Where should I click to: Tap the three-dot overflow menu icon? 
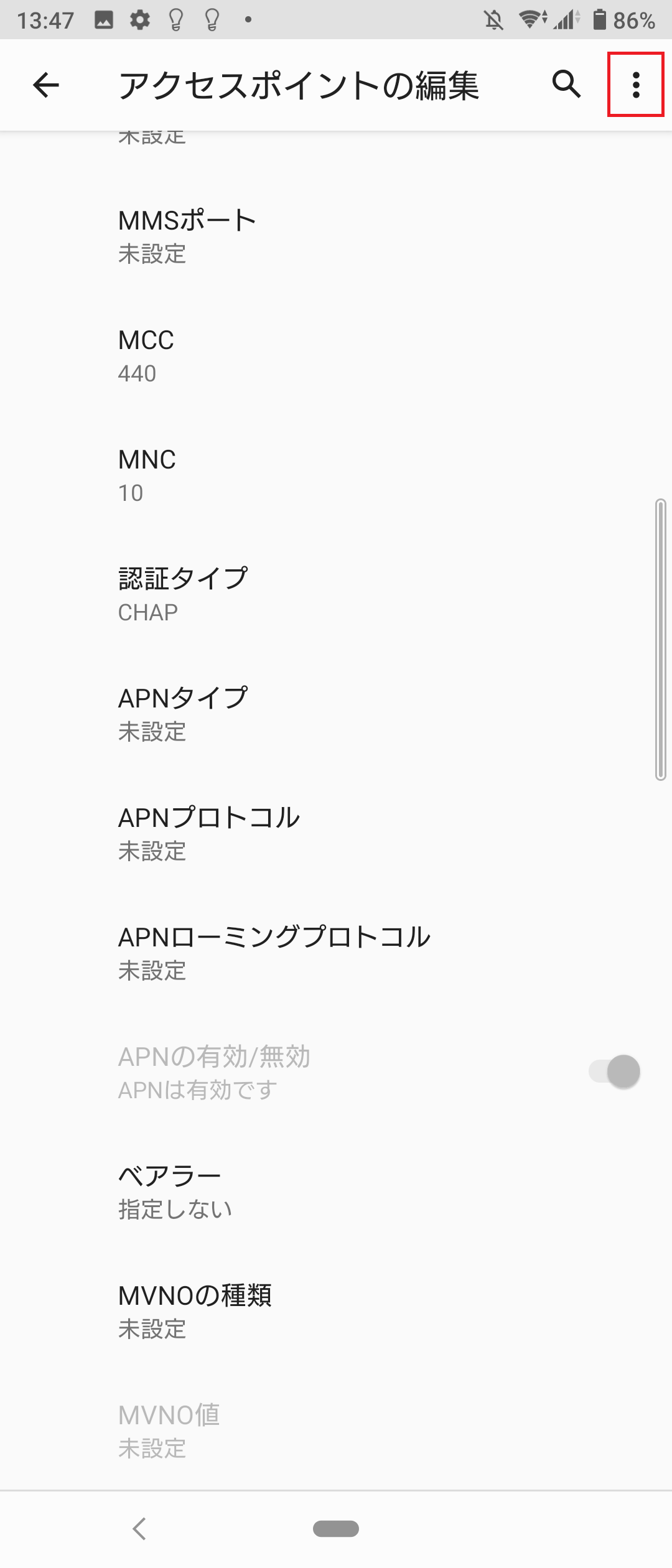pos(635,86)
